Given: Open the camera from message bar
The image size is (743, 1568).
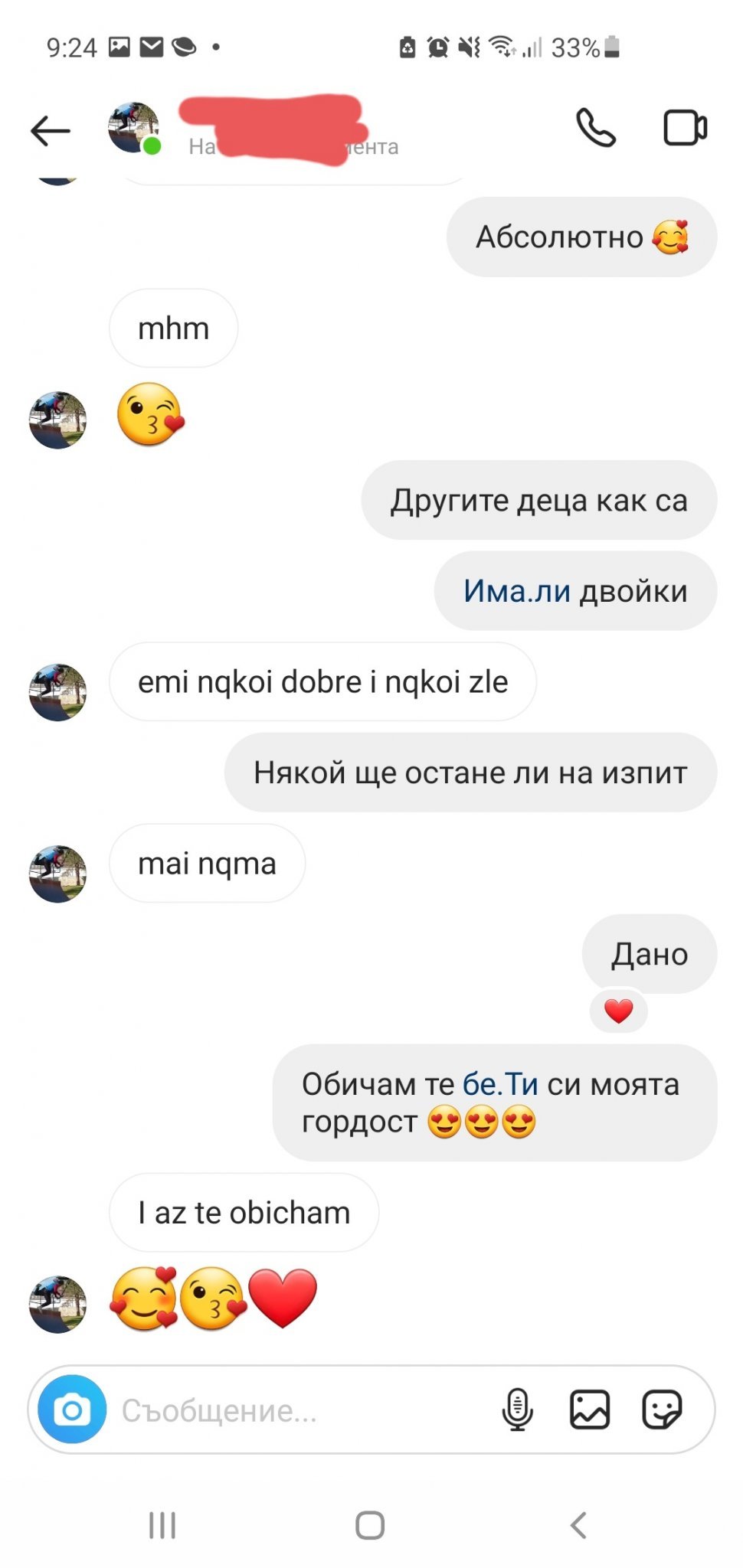Looking at the screenshot, I should 72,1410.
